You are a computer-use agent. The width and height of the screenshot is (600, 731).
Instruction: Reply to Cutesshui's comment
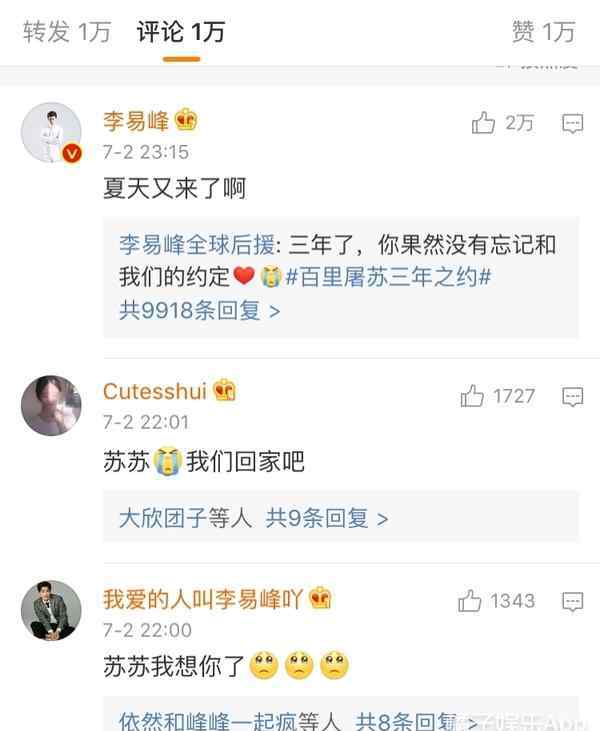coord(572,397)
